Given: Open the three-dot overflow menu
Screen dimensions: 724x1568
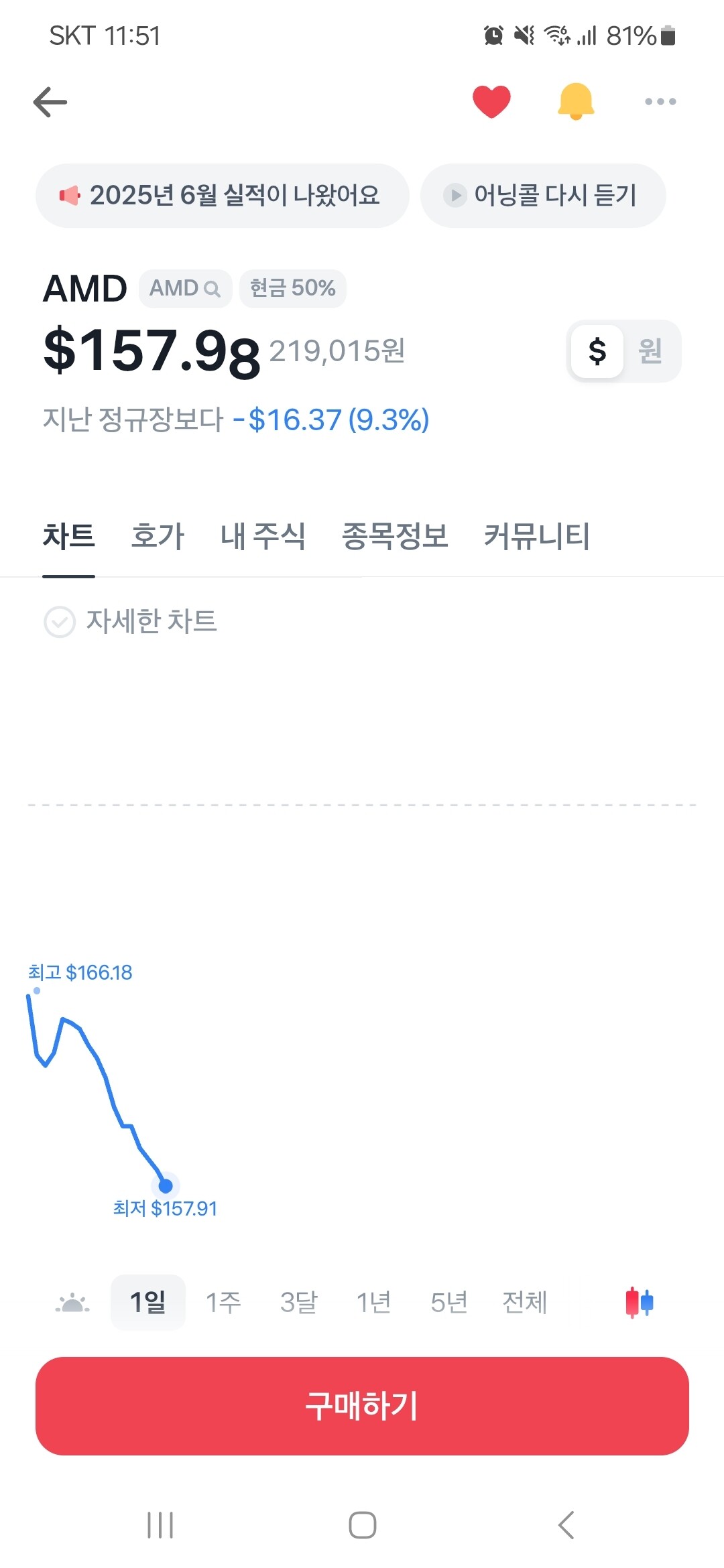Looking at the screenshot, I should [660, 102].
